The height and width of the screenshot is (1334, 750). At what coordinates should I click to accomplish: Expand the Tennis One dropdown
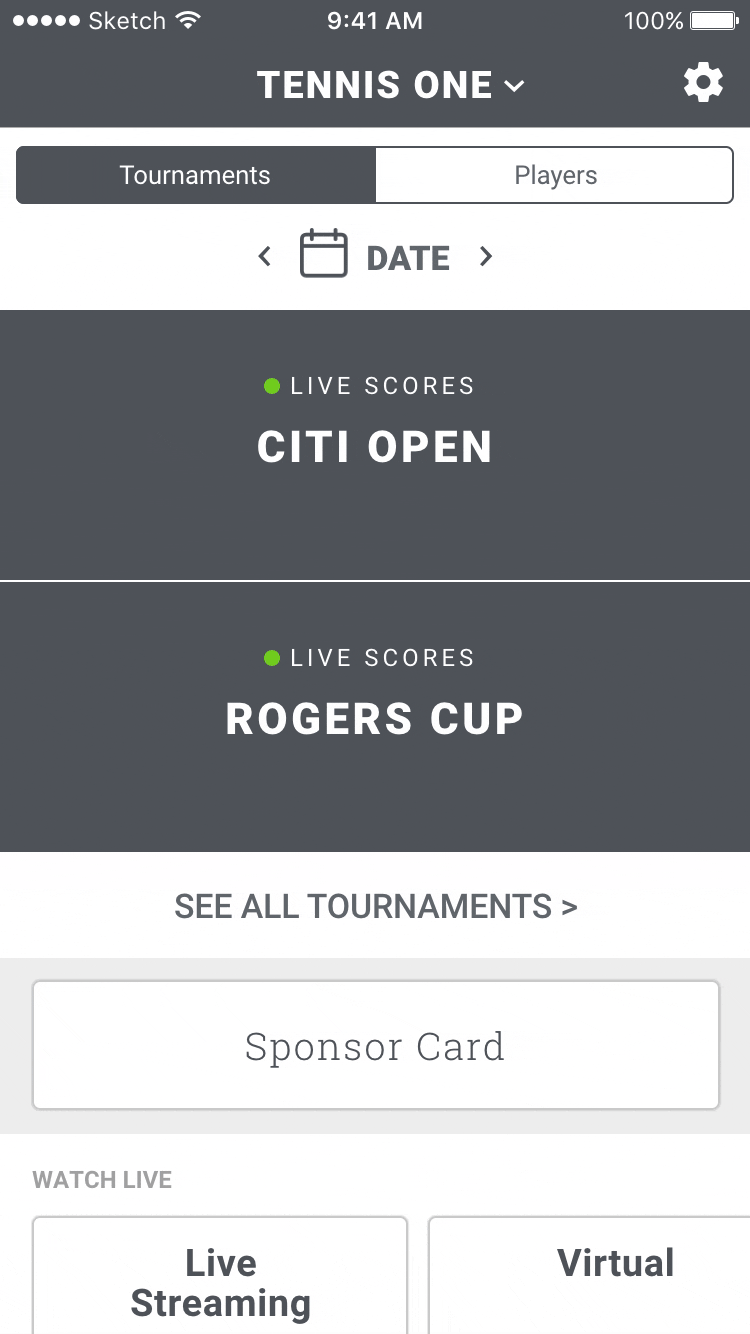[390, 85]
